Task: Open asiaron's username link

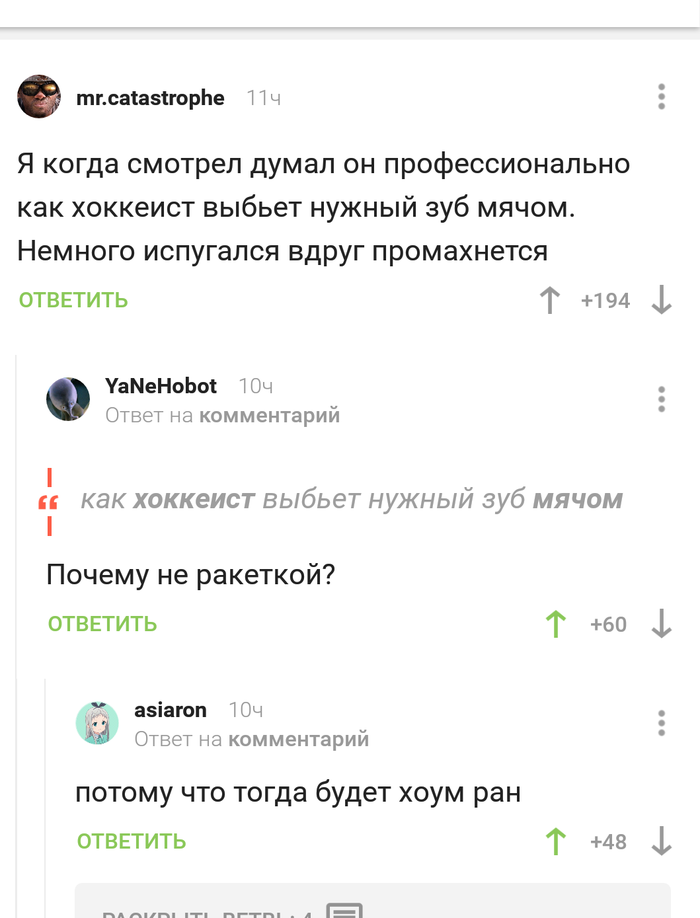Action: click(x=170, y=710)
